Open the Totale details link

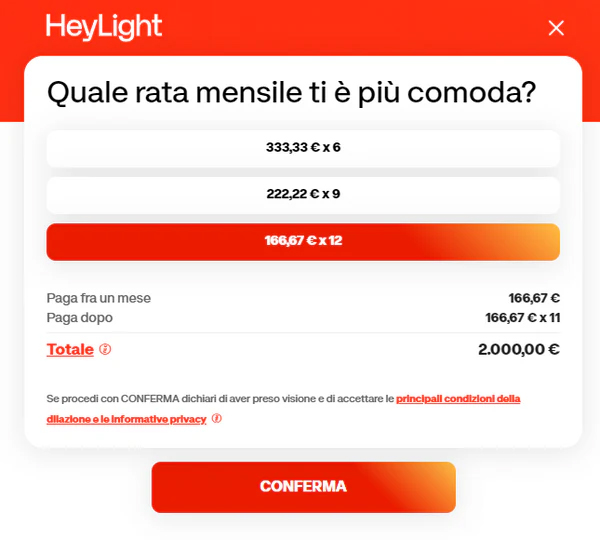pyautogui.click(x=70, y=350)
